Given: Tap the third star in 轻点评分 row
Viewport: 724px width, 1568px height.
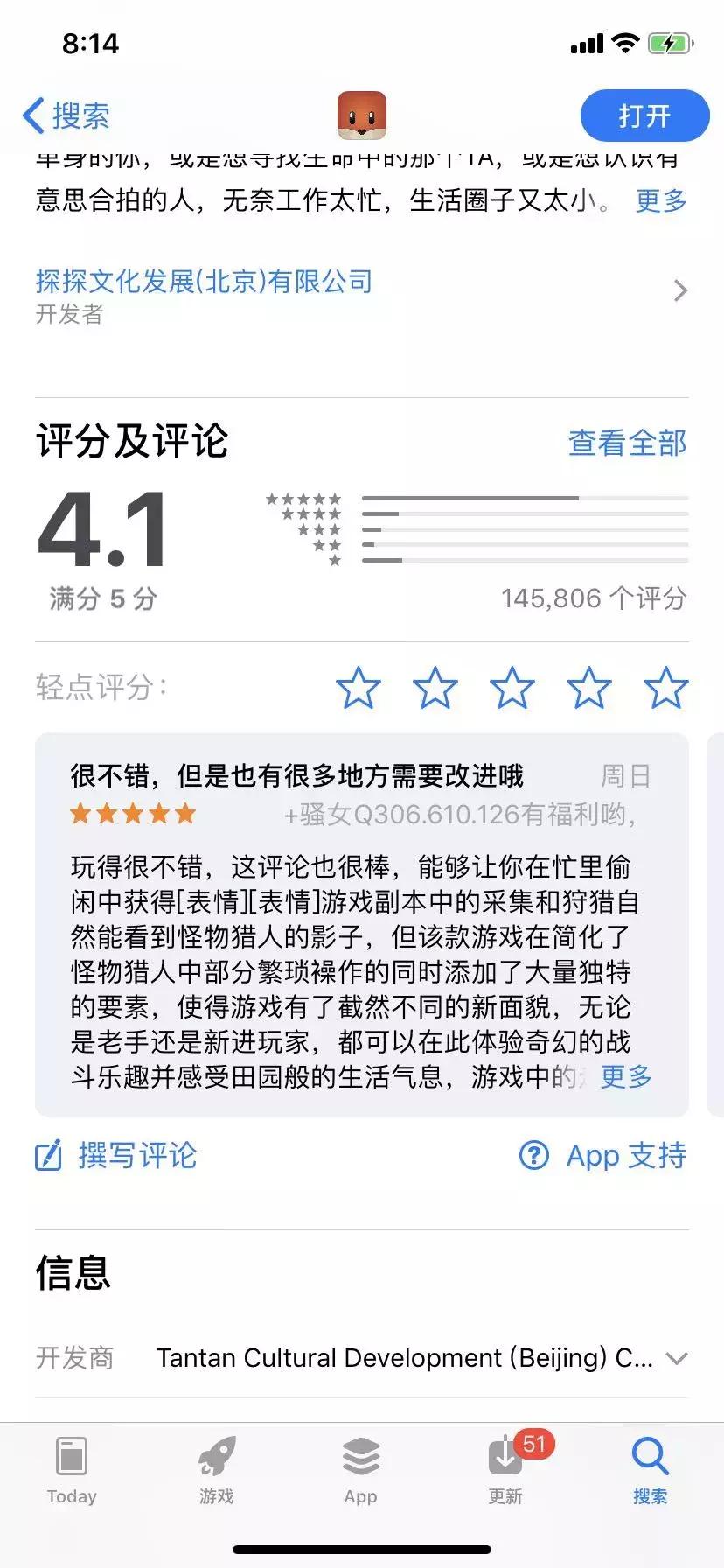Looking at the screenshot, I should click(512, 689).
